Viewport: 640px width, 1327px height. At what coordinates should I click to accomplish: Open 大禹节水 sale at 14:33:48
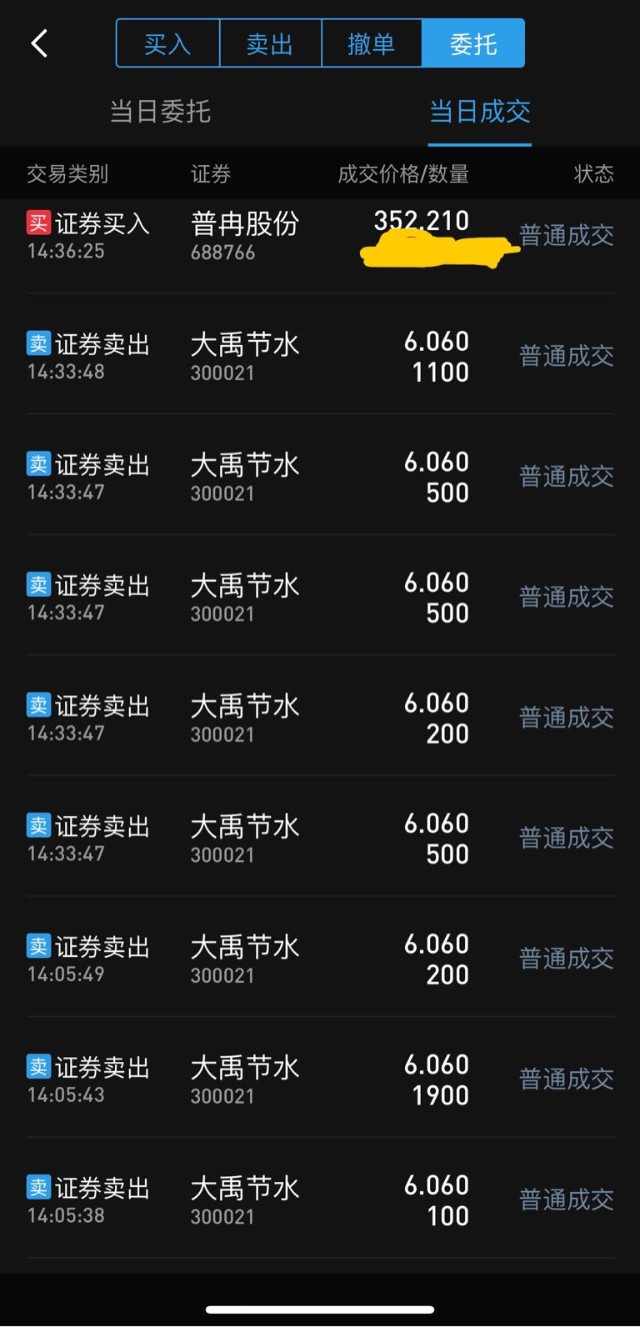coord(320,355)
